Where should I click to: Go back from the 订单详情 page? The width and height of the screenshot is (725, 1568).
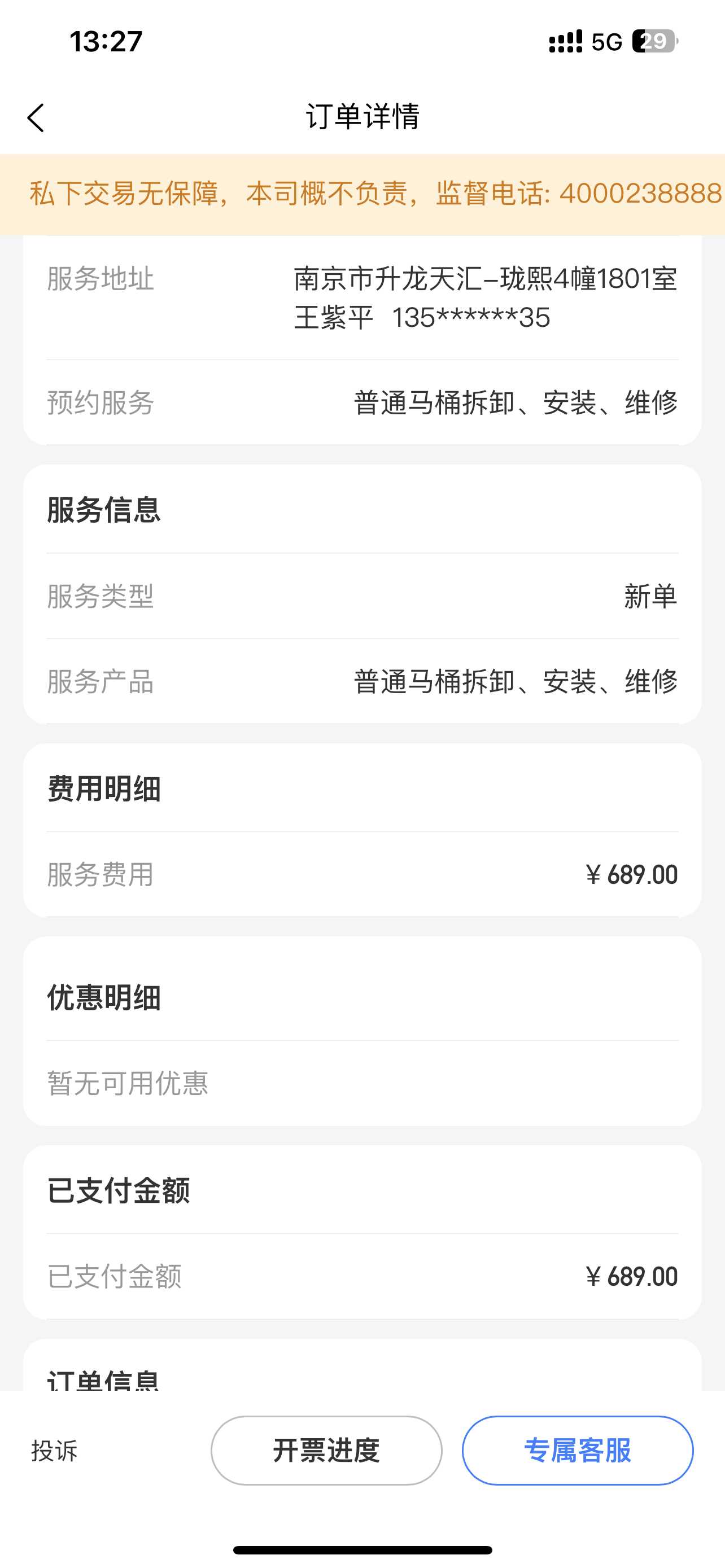tap(36, 117)
